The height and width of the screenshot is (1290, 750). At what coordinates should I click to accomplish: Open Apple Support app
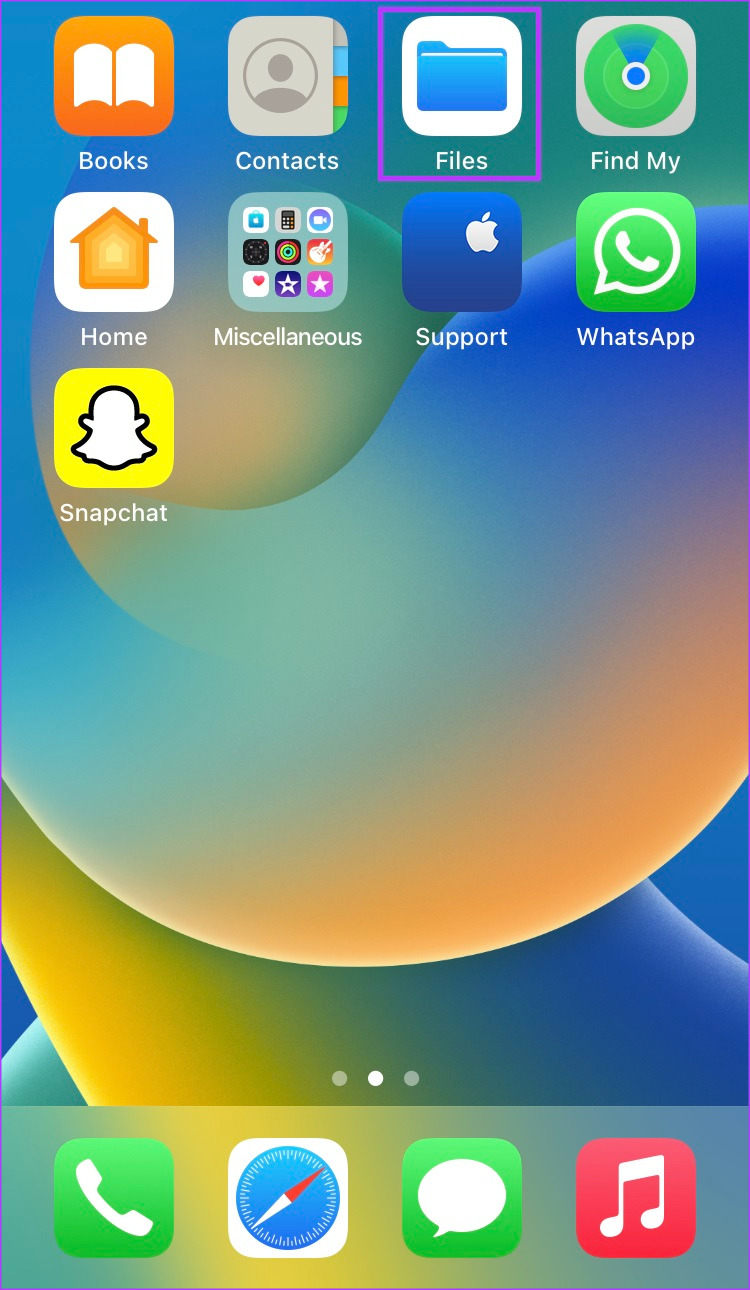point(461,252)
